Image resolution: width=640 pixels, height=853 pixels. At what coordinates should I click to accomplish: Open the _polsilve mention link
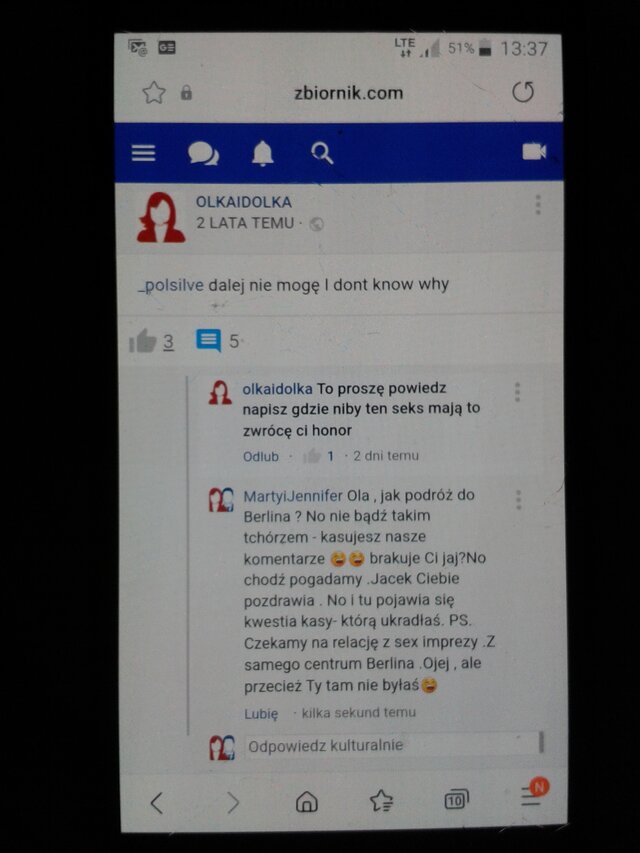(170, 285)
